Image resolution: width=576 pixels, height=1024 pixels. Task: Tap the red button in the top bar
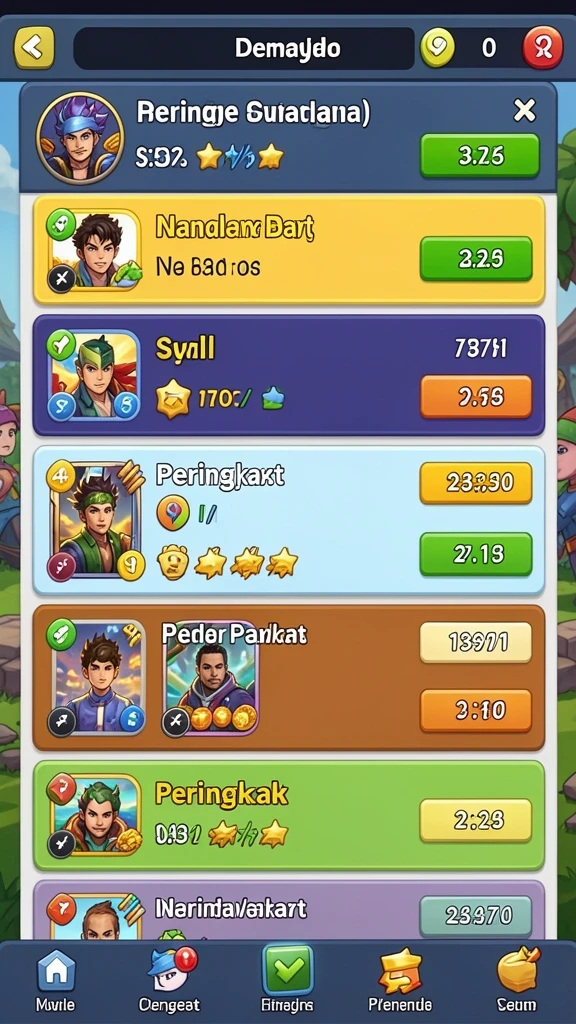[x=543, y=48]
